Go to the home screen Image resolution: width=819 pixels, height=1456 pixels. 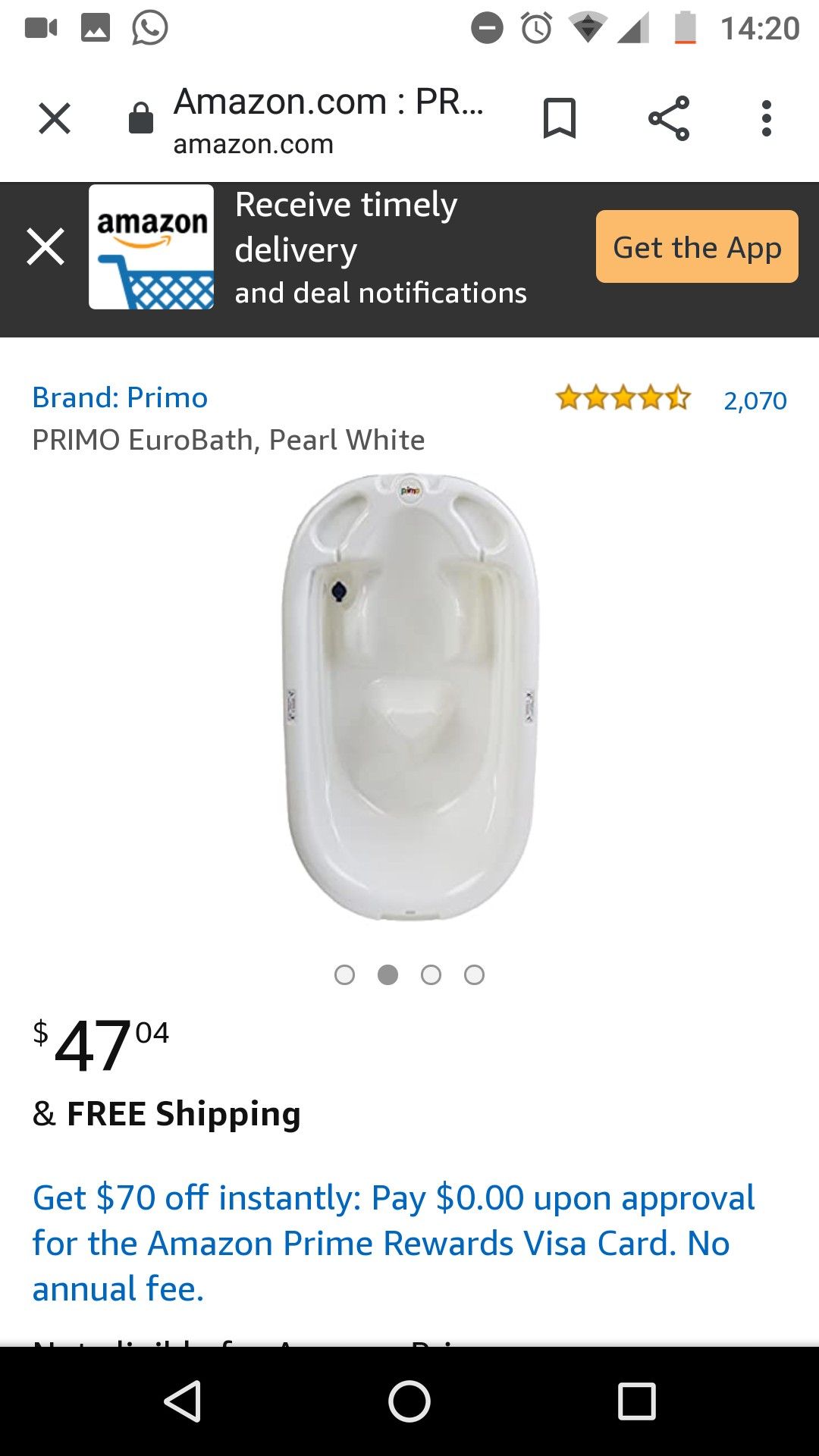coord(409,1401)
